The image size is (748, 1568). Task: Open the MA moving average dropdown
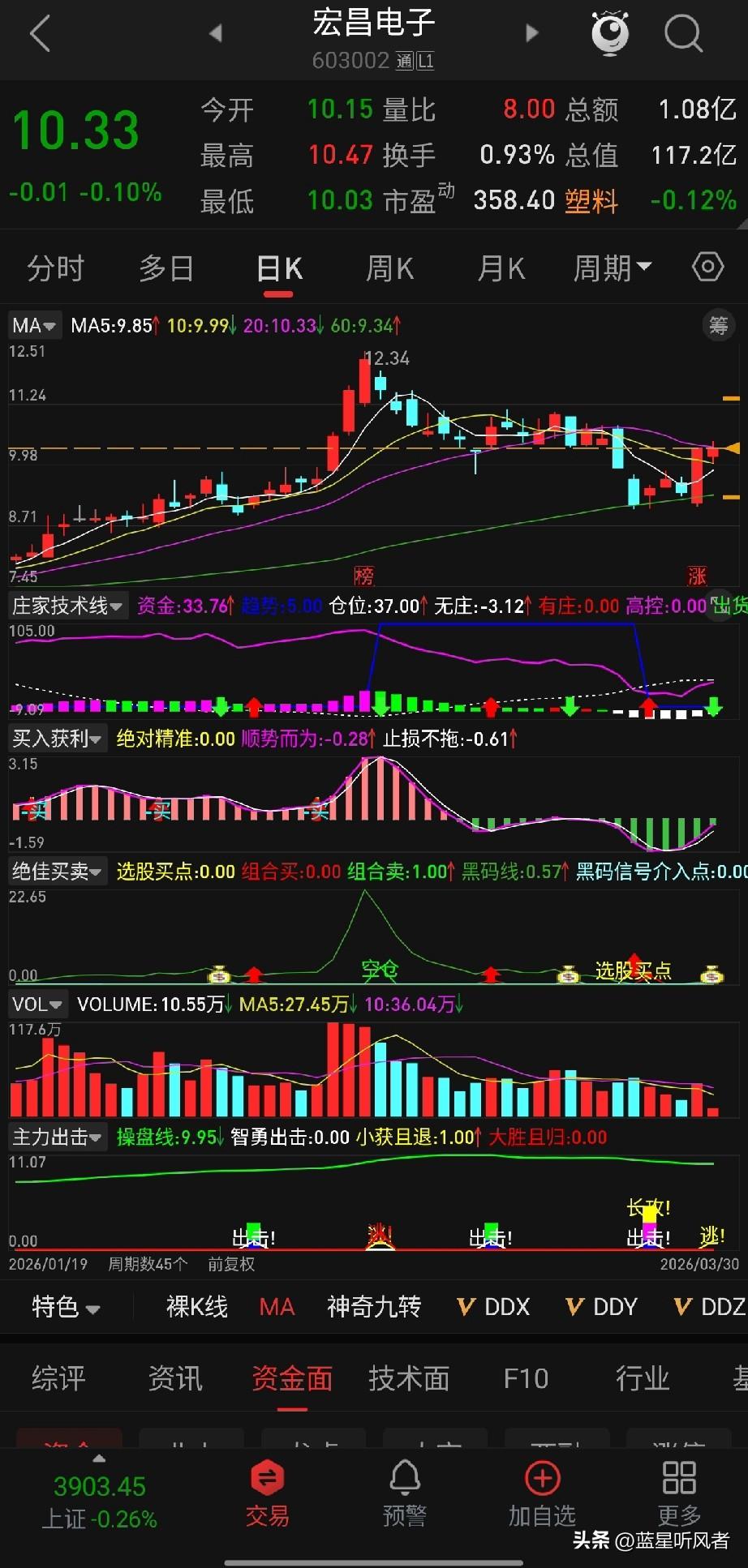pyautogui.click(x=33, y=324)
